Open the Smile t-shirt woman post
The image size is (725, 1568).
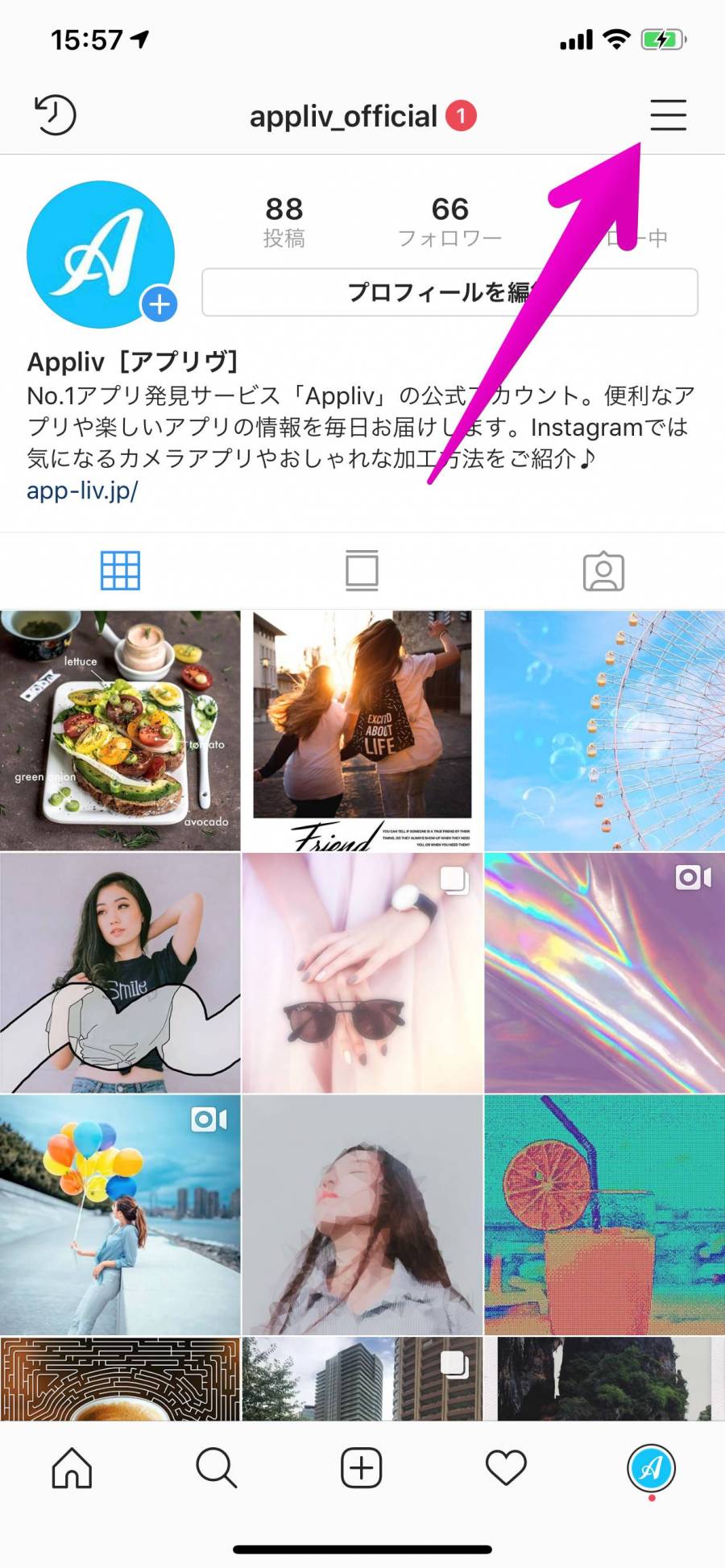click(x=120, y=973)
